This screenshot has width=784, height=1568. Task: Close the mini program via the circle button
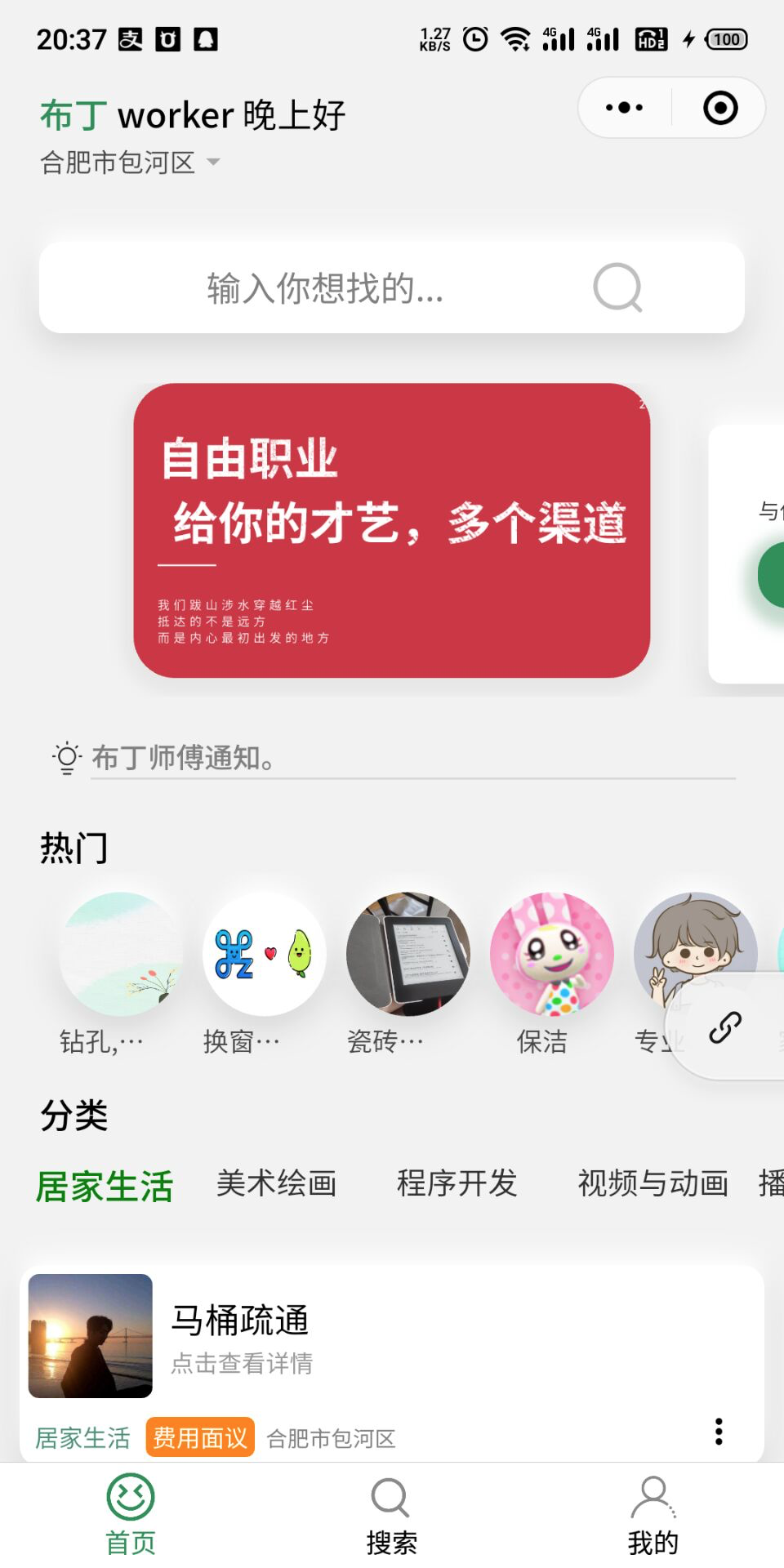[719, 108]
